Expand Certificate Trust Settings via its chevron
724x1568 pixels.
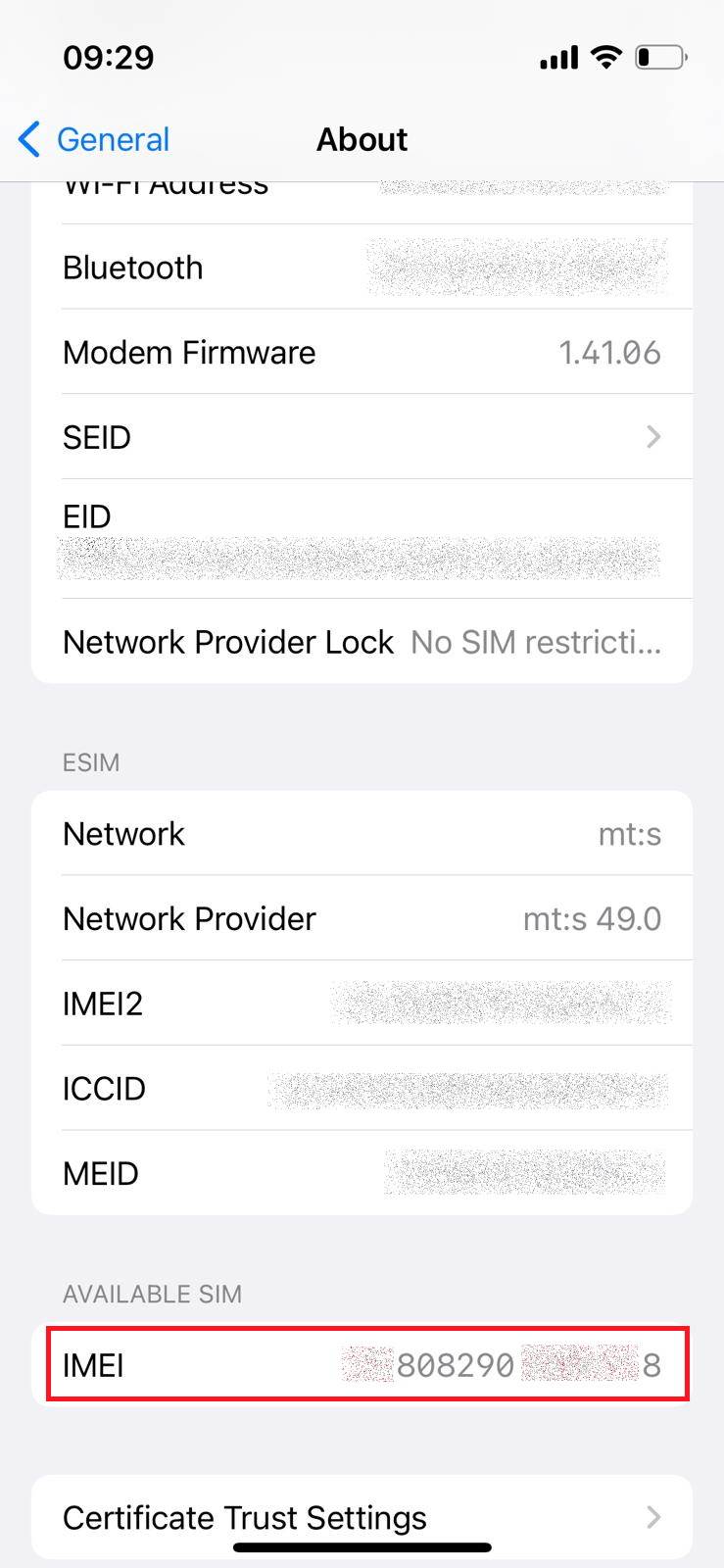point(653,1517)
